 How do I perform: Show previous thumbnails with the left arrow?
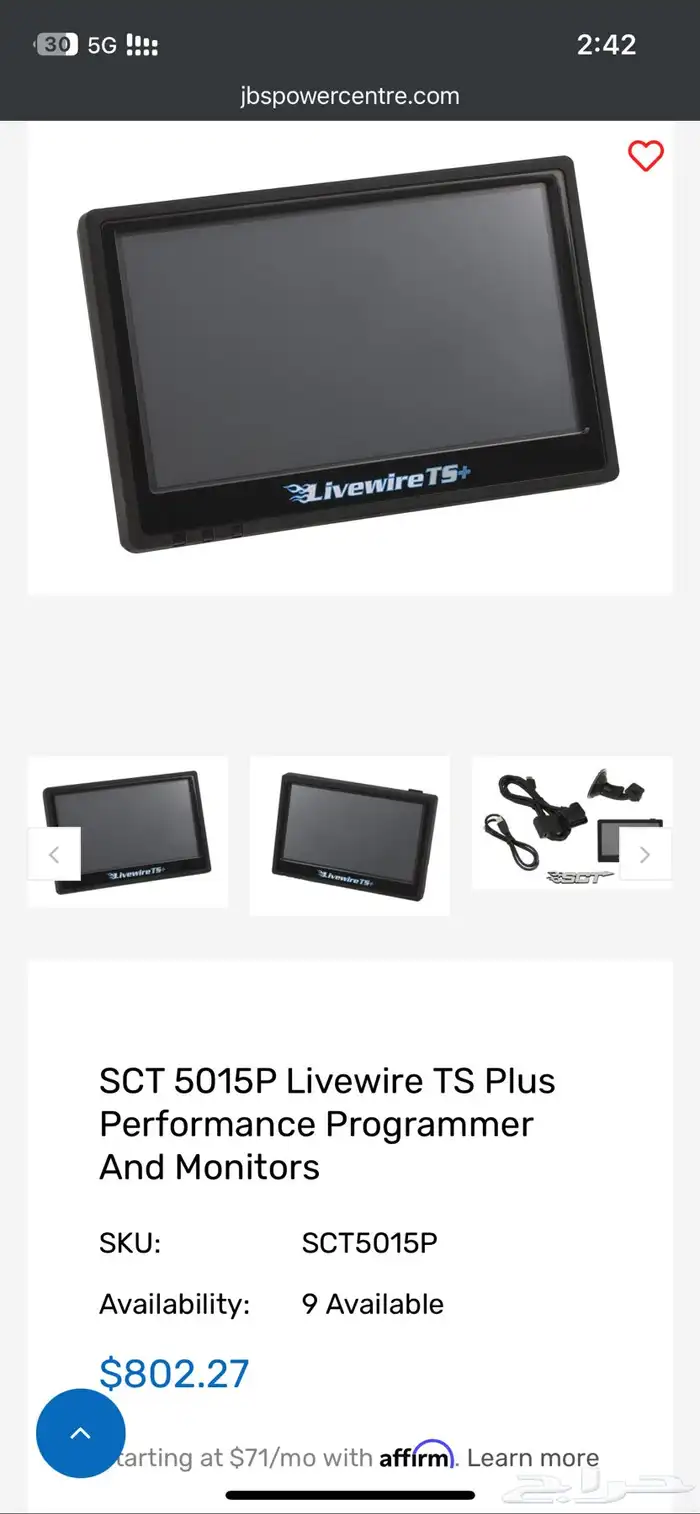[x=54, y=854]
